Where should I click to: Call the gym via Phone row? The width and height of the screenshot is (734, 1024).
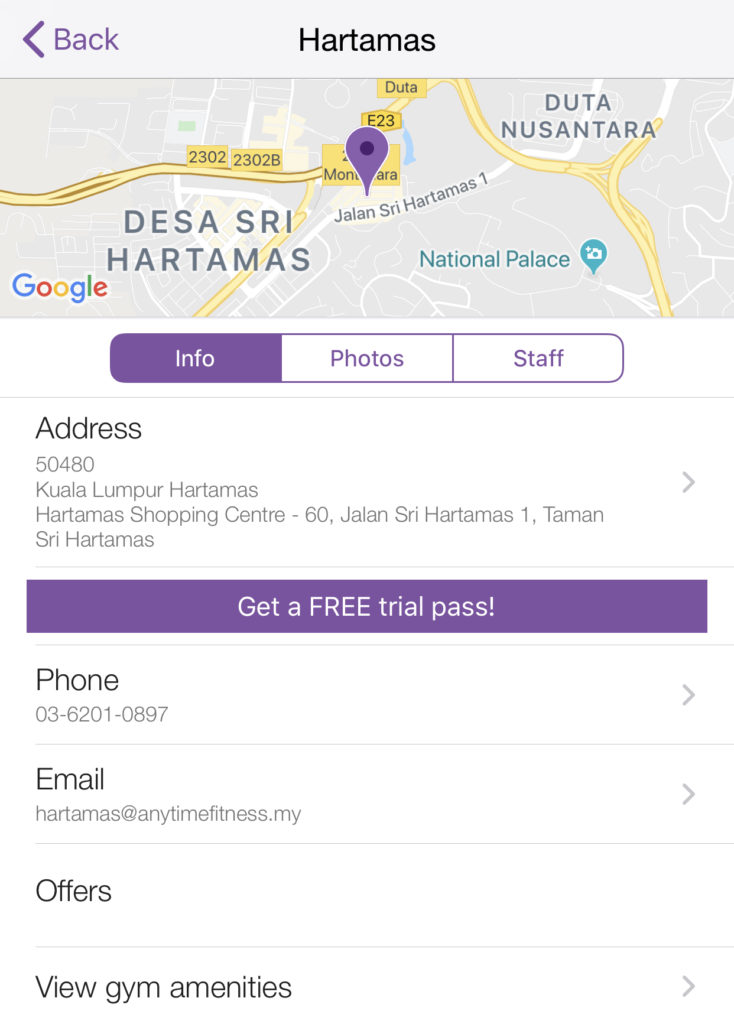(x=366, y=695)
